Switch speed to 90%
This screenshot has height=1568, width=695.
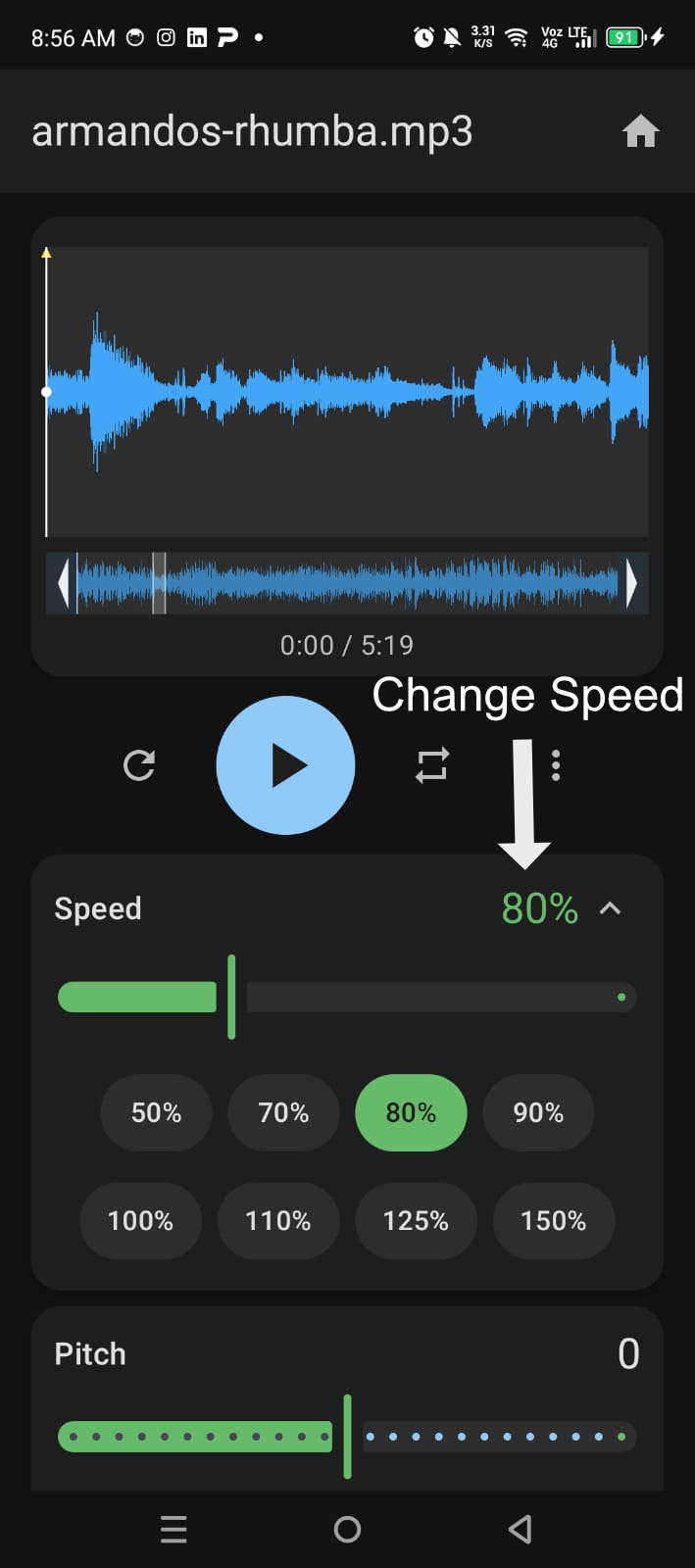[538, 1112]
